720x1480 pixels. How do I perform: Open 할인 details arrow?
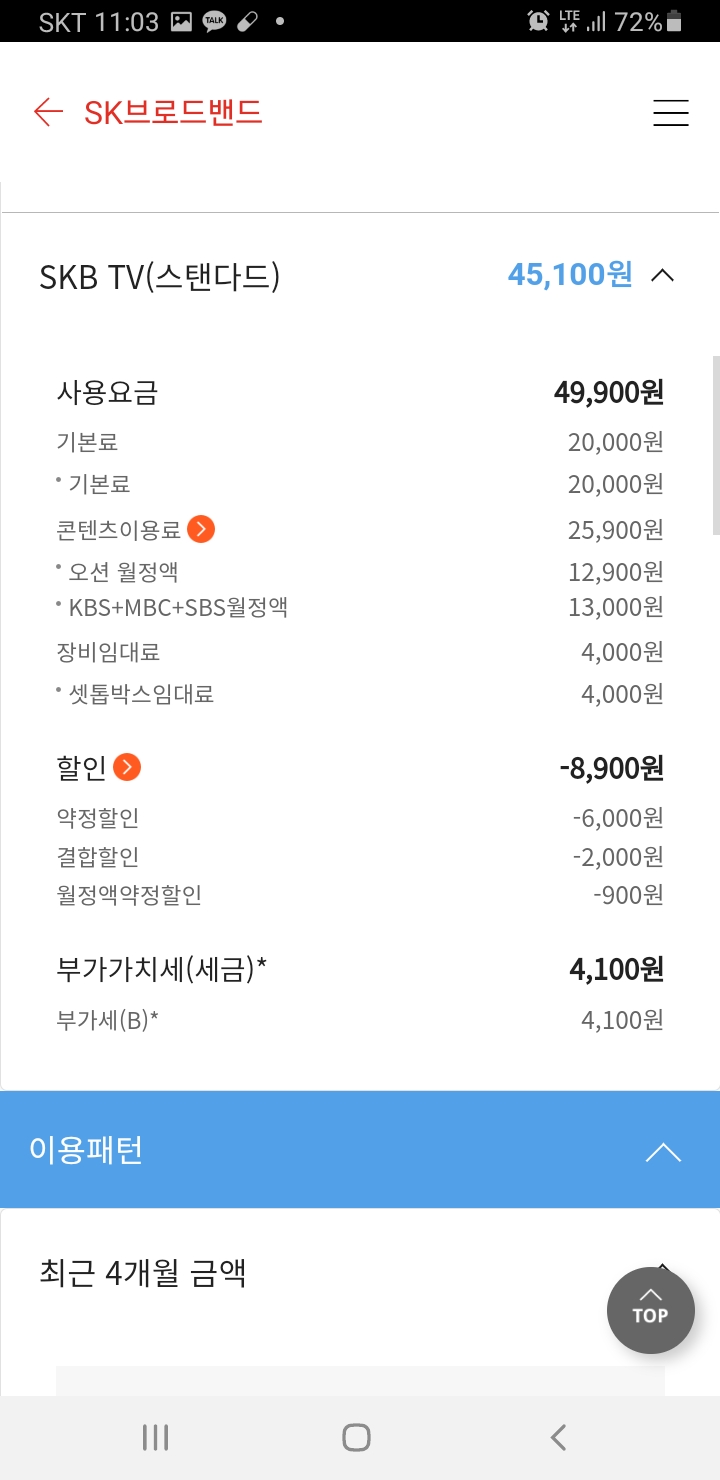pyautogui.click(x=127, y=768)
